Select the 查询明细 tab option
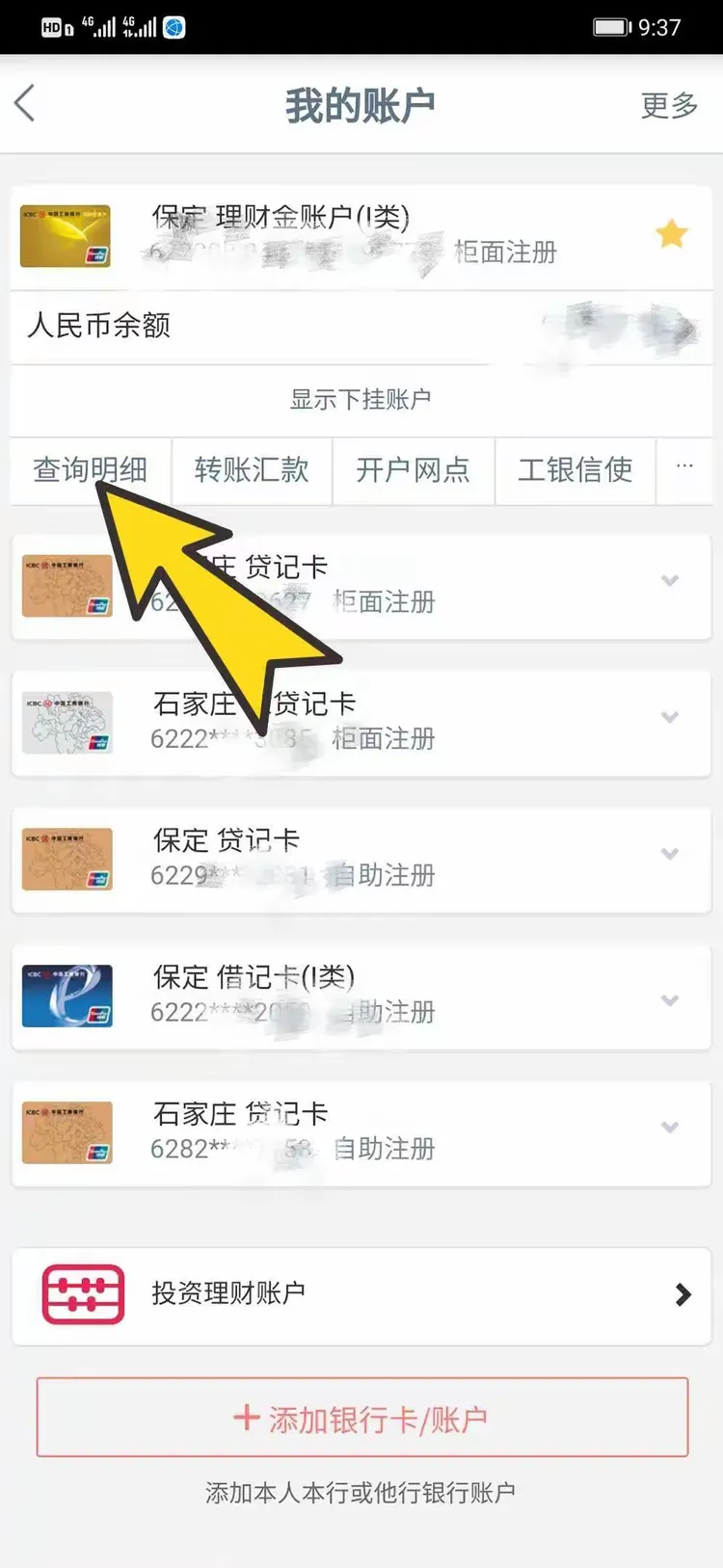 coord(90,471)
